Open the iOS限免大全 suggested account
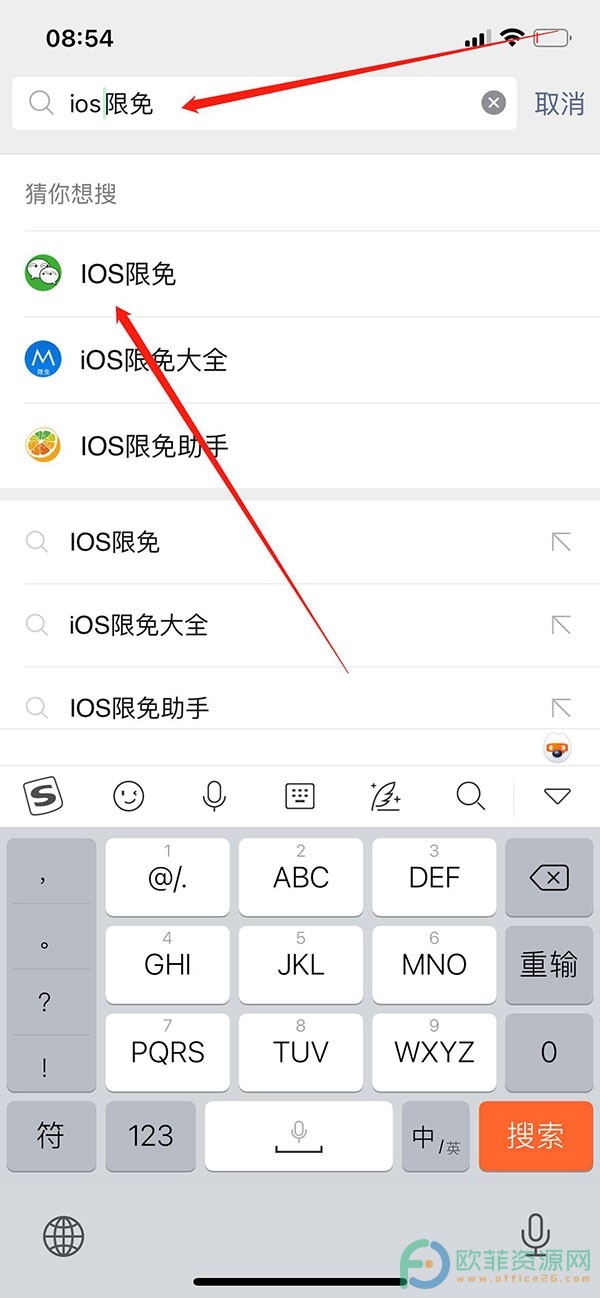The height and width of the screenshot is (1298, 600). click(x=153, y=359)
